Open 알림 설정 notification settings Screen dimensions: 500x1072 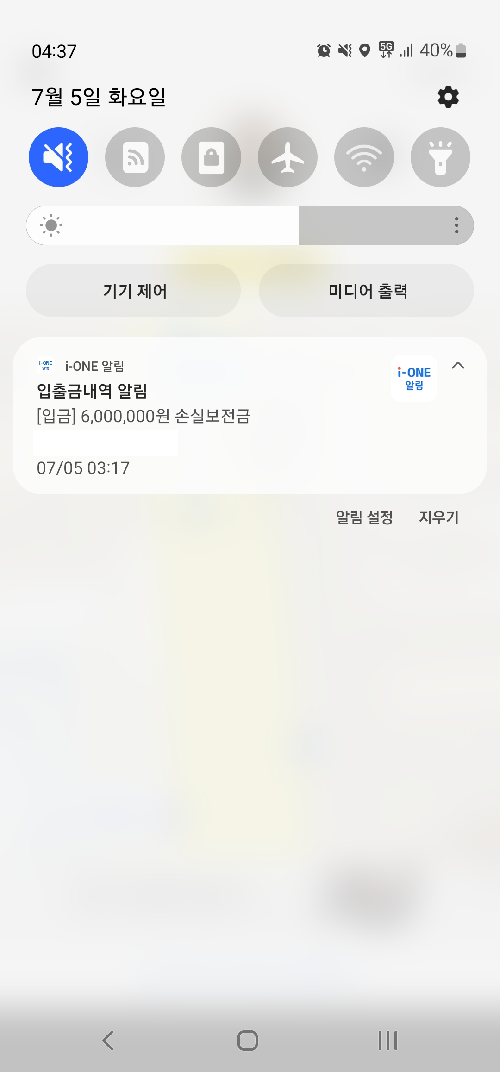365,518
